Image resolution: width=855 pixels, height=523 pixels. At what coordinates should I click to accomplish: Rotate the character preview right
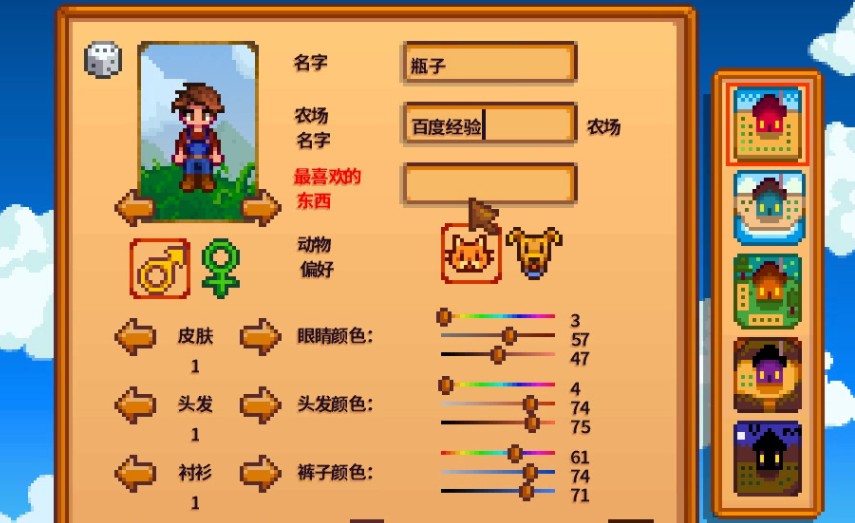point(261,208)
